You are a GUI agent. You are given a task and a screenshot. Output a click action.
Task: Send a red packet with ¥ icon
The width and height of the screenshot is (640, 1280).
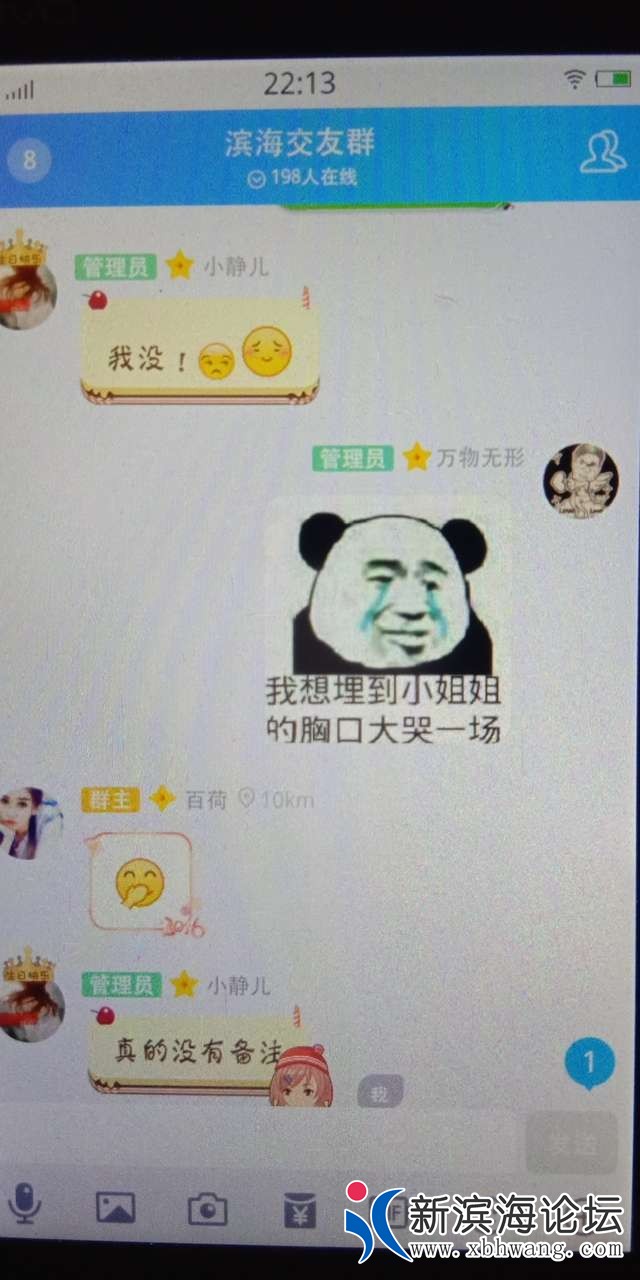[299, 1210]
